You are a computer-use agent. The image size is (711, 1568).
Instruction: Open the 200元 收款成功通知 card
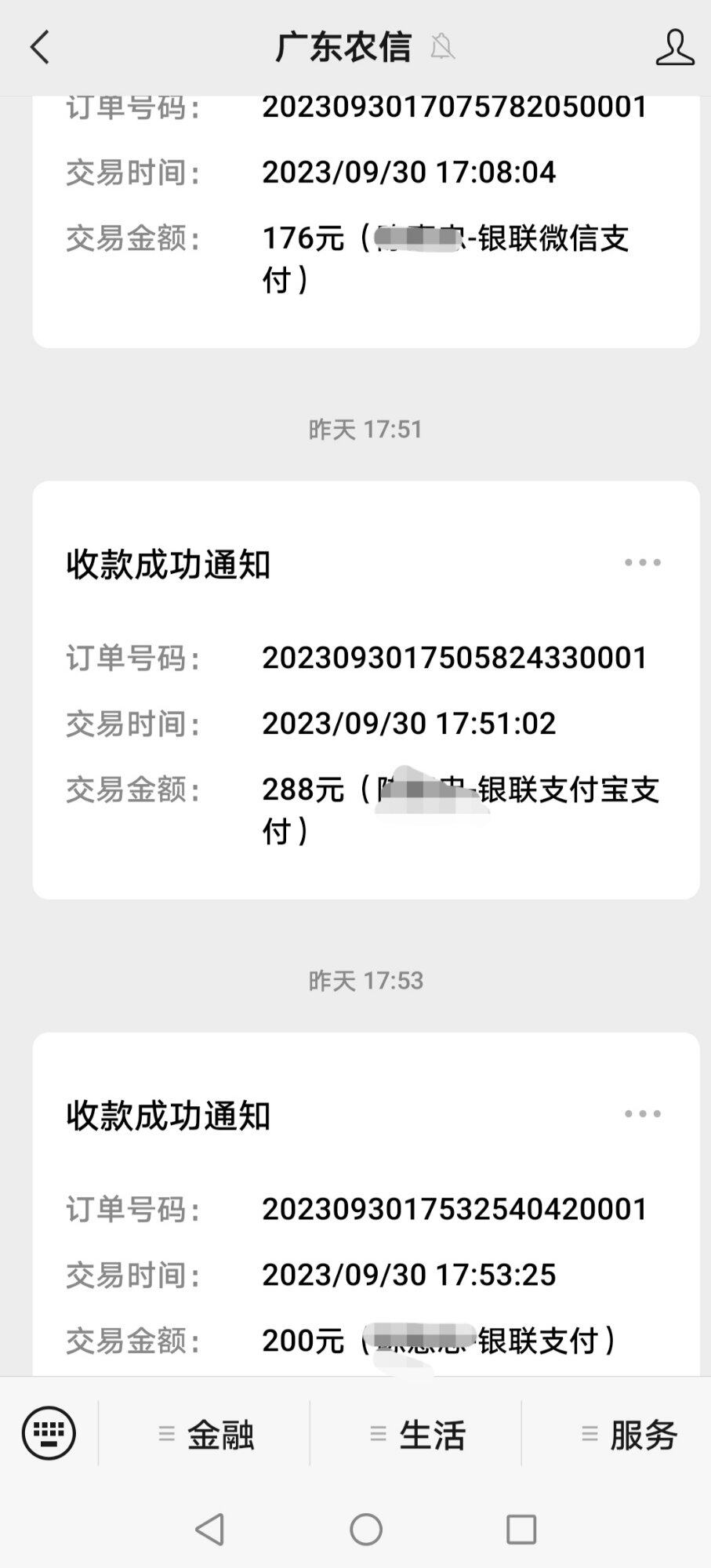tap(366, 1204)
